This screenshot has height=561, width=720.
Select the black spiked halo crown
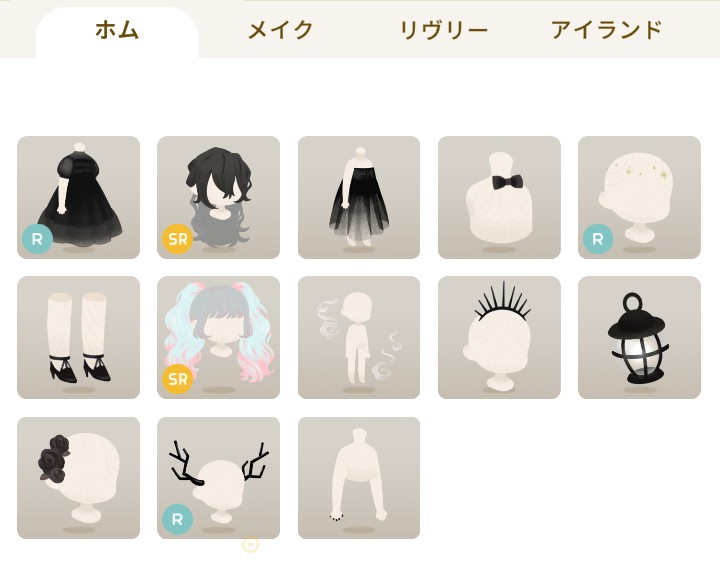(x=498, y=337)
